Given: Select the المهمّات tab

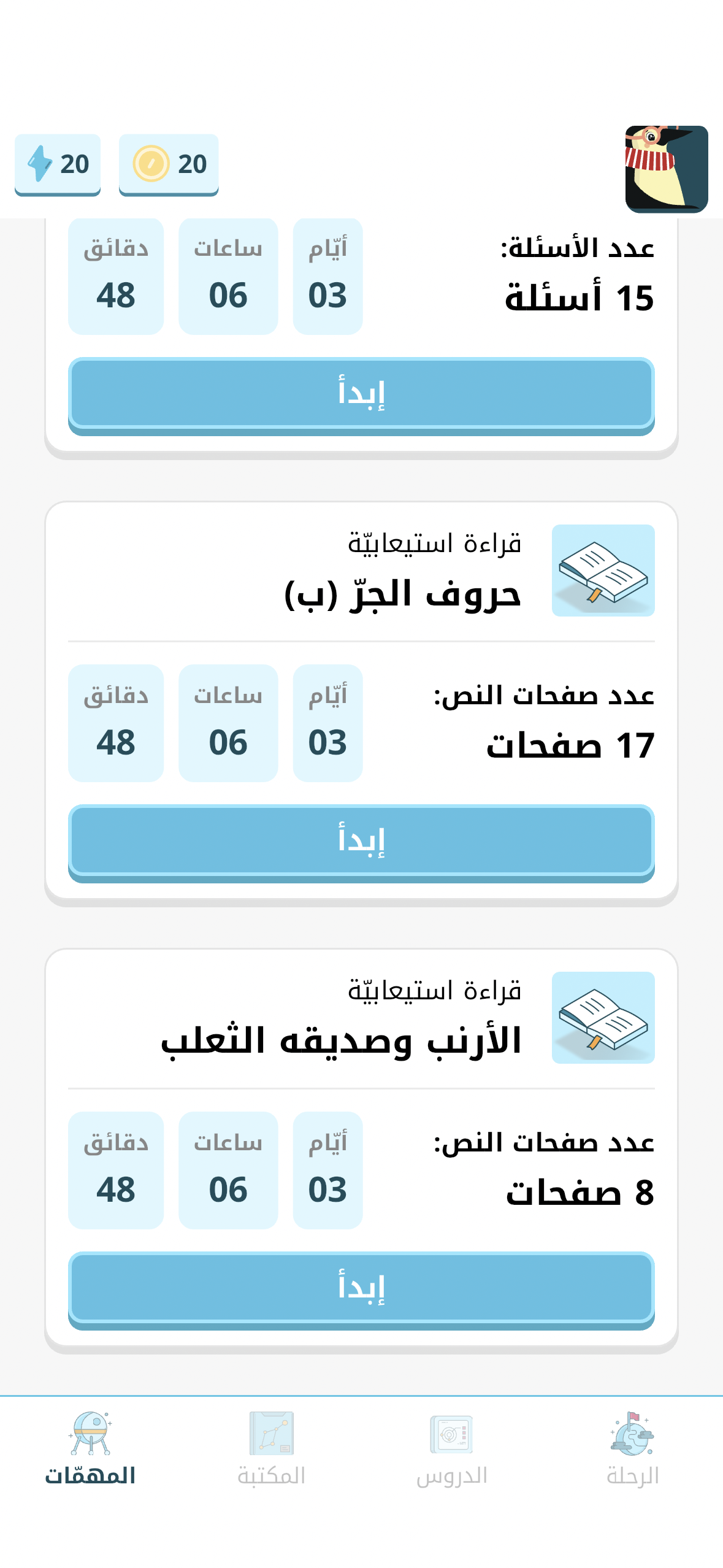Looking at the screenshot, I should 90,1449.
